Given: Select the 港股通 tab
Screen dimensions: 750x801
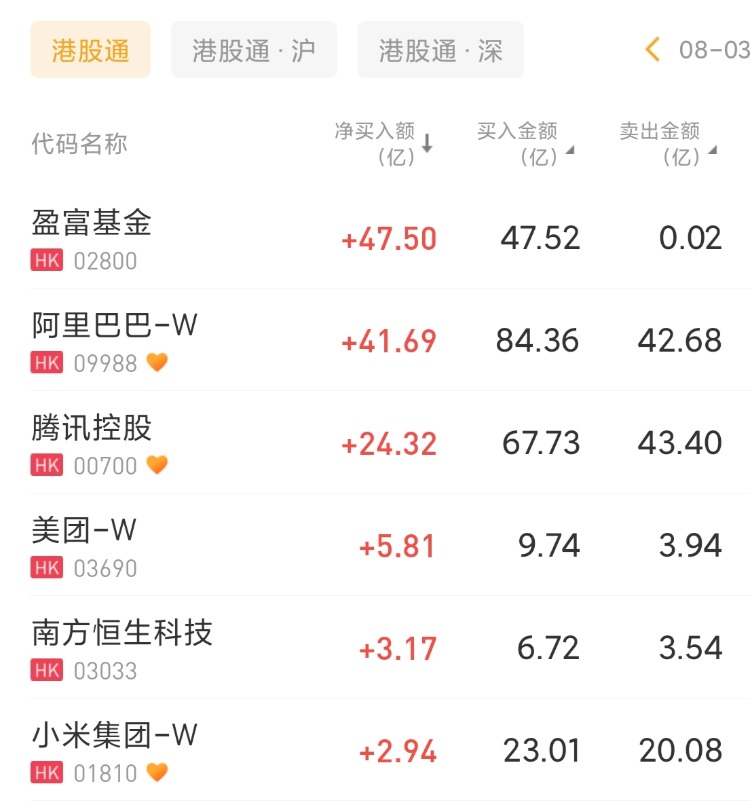Looking at the screenshot, I should coord(90,50).
